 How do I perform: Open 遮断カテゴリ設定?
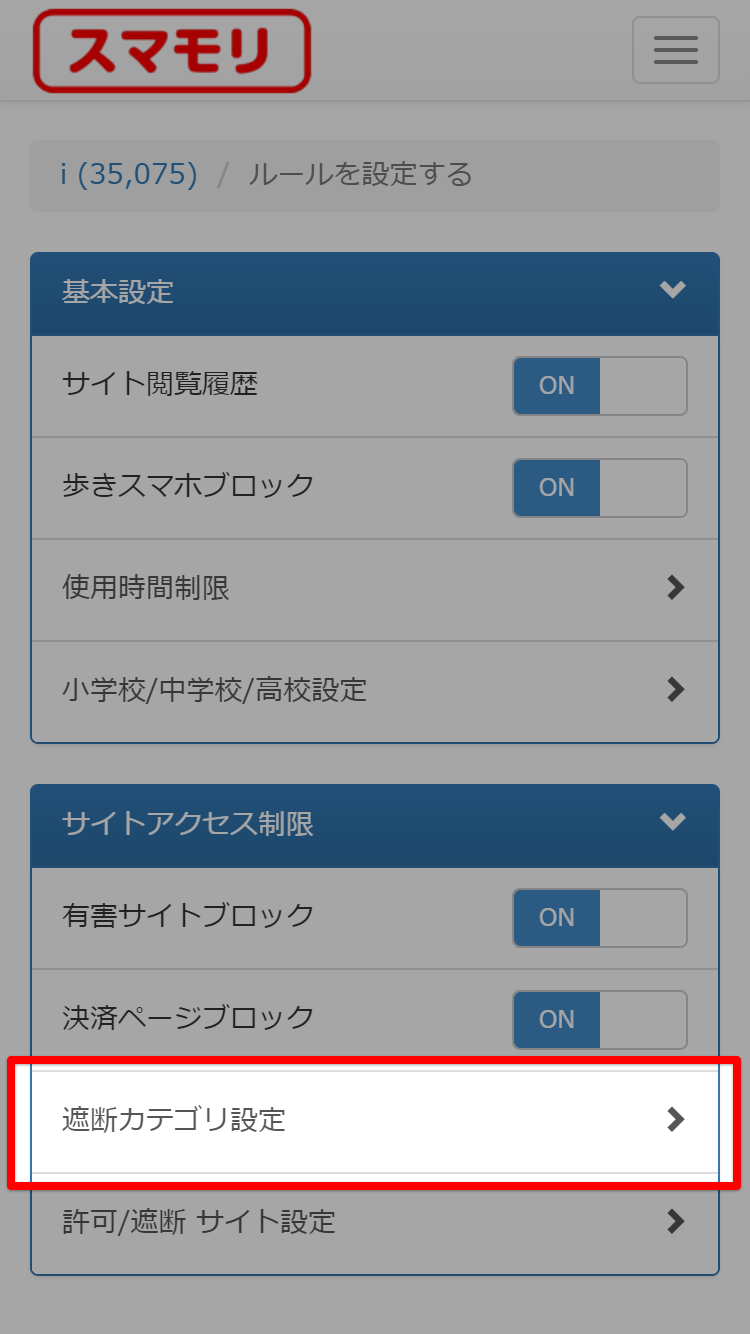pos(375,1121)
